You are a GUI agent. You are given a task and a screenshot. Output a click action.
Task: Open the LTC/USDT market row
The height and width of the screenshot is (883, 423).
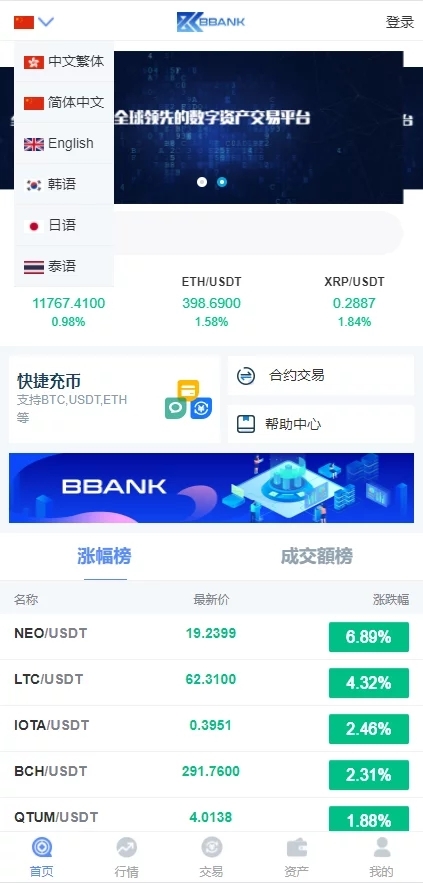tap(211, 683)
